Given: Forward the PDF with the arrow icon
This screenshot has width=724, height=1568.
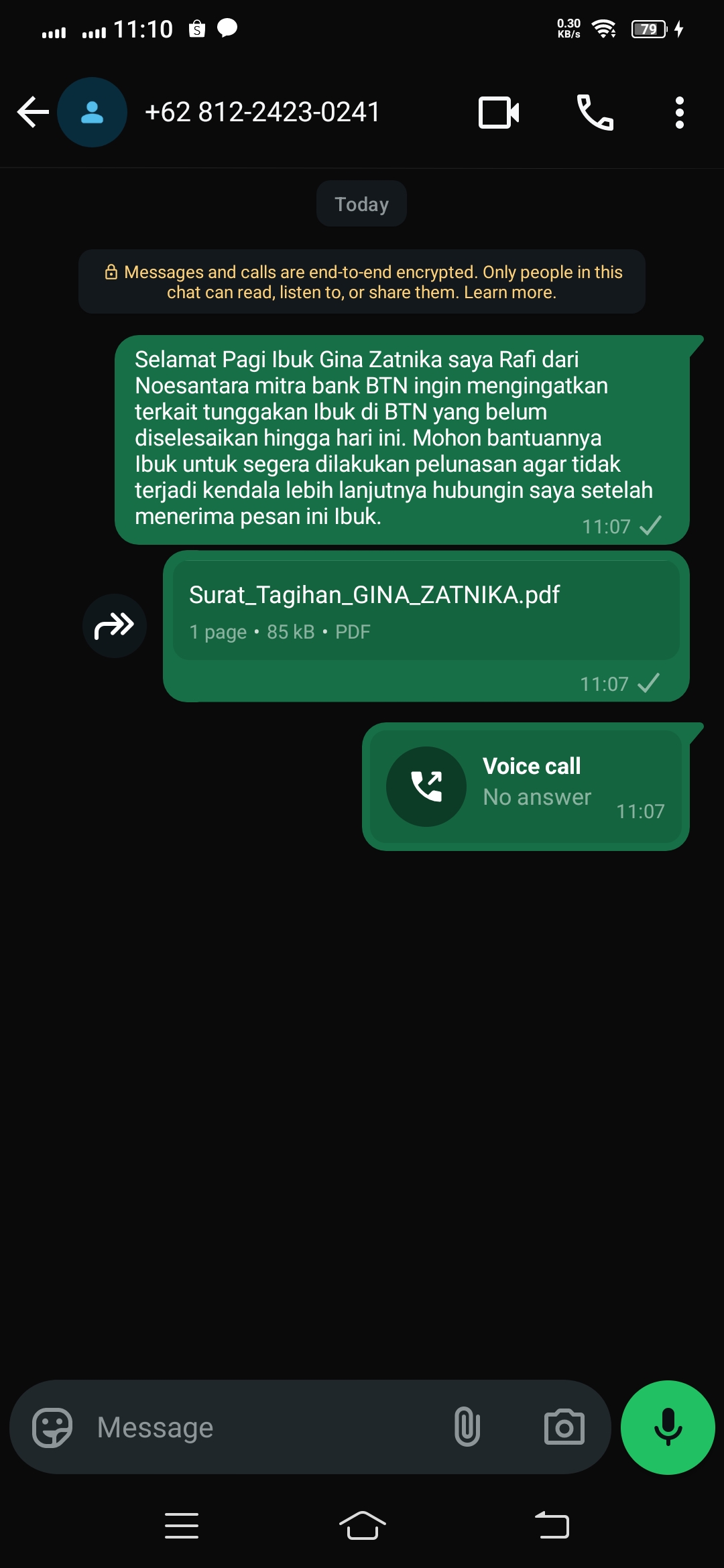Looking at the screenshot, I should (115, 626).
